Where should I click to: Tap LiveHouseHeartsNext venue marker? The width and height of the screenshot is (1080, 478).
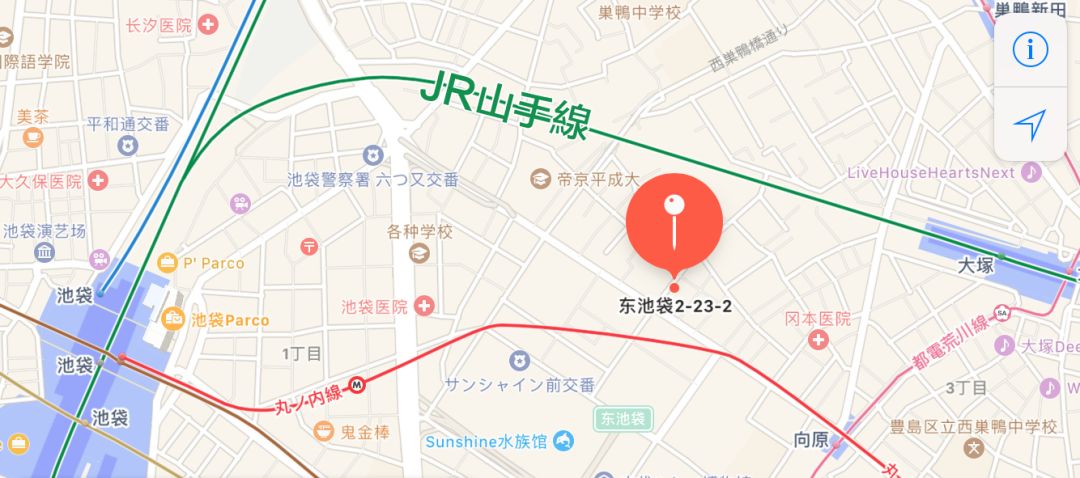coord(1033,172)
